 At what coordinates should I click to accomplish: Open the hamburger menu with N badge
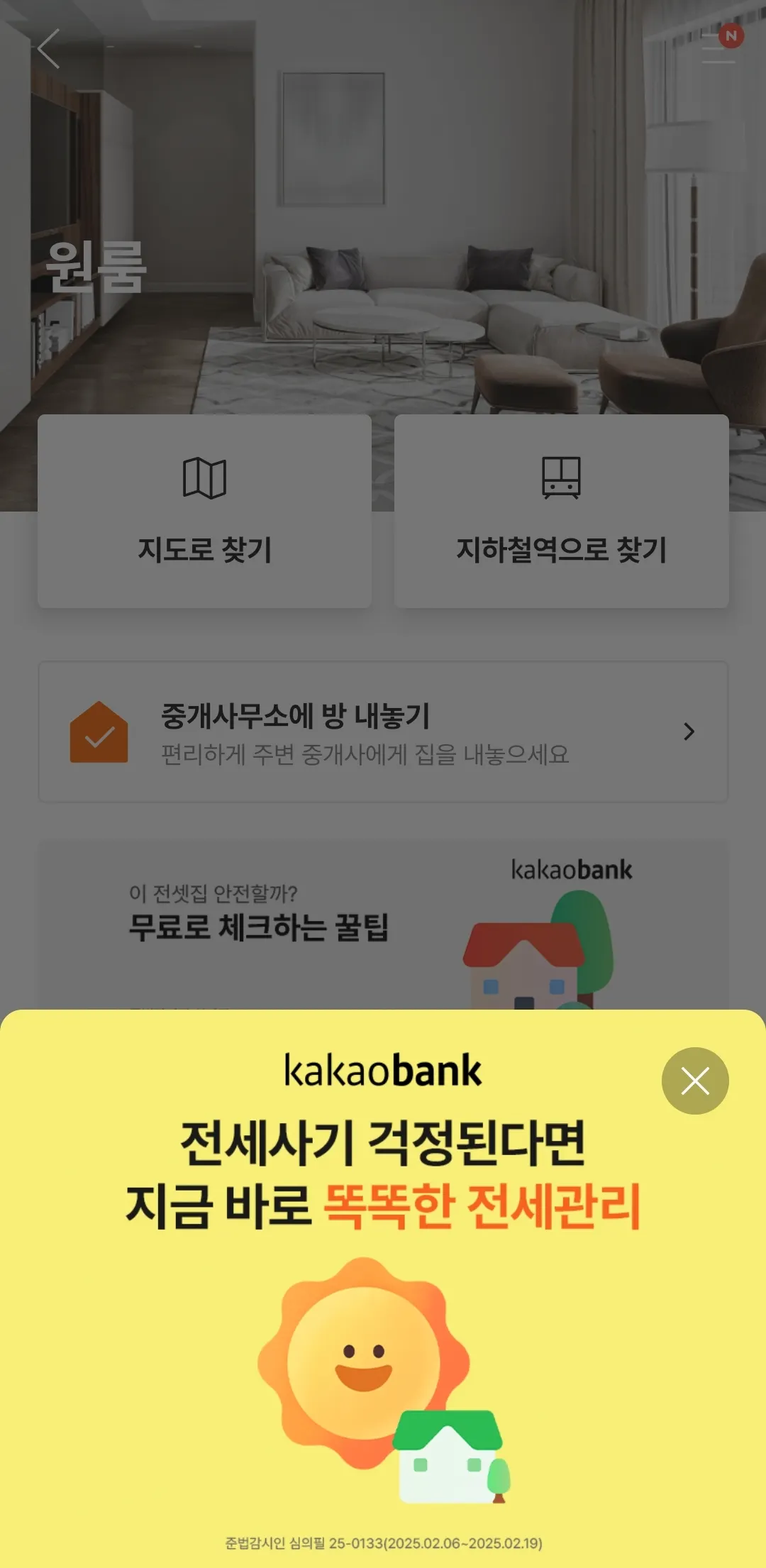[x=719, y=48]
